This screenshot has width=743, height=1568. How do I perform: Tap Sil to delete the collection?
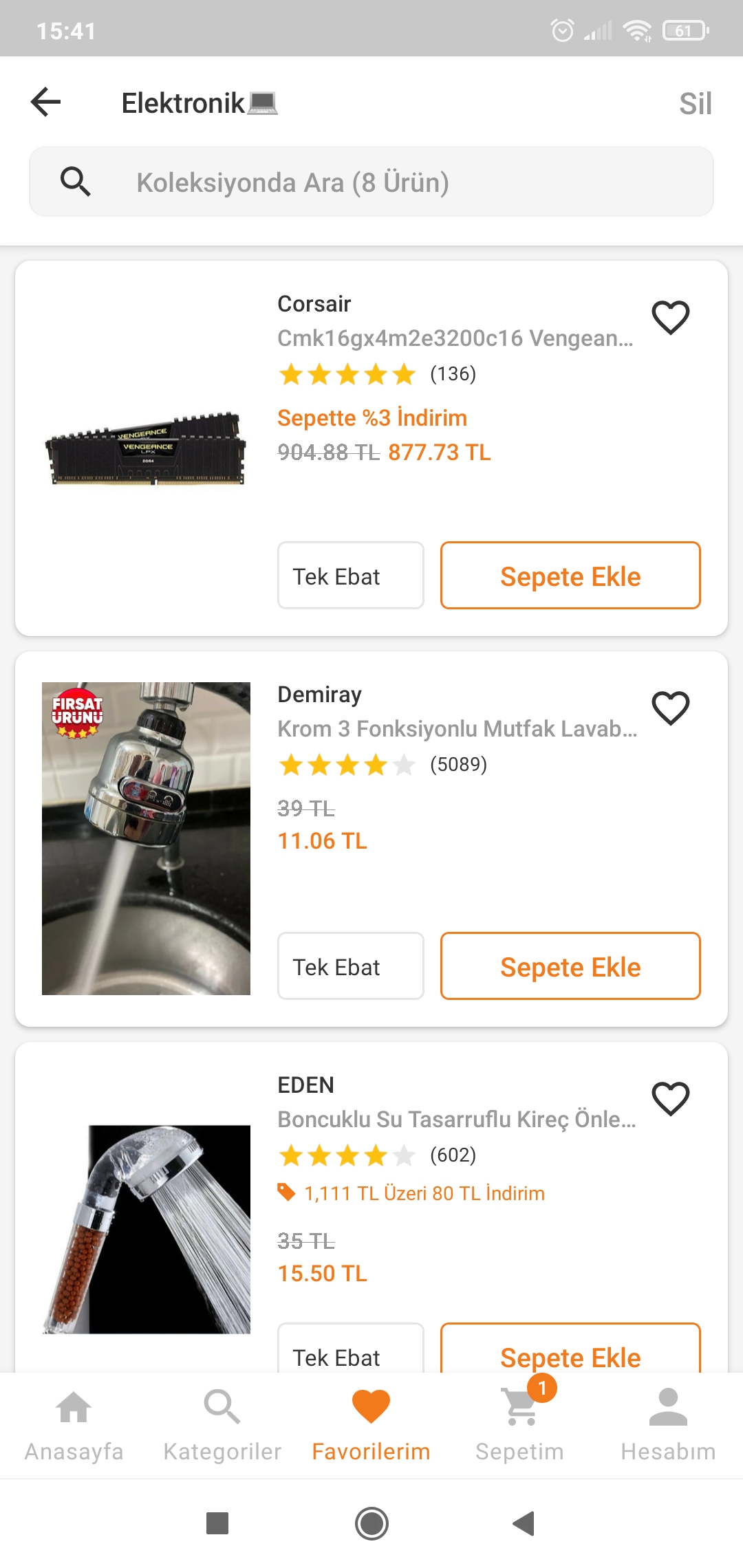tap(695, 104)
